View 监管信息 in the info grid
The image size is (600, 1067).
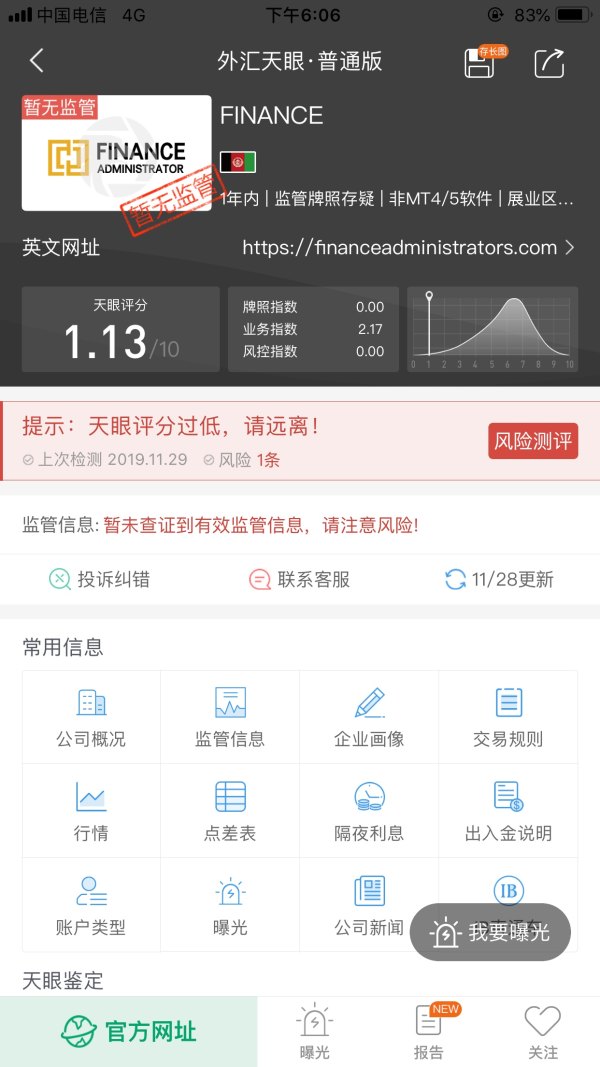[x=230, y=718]
